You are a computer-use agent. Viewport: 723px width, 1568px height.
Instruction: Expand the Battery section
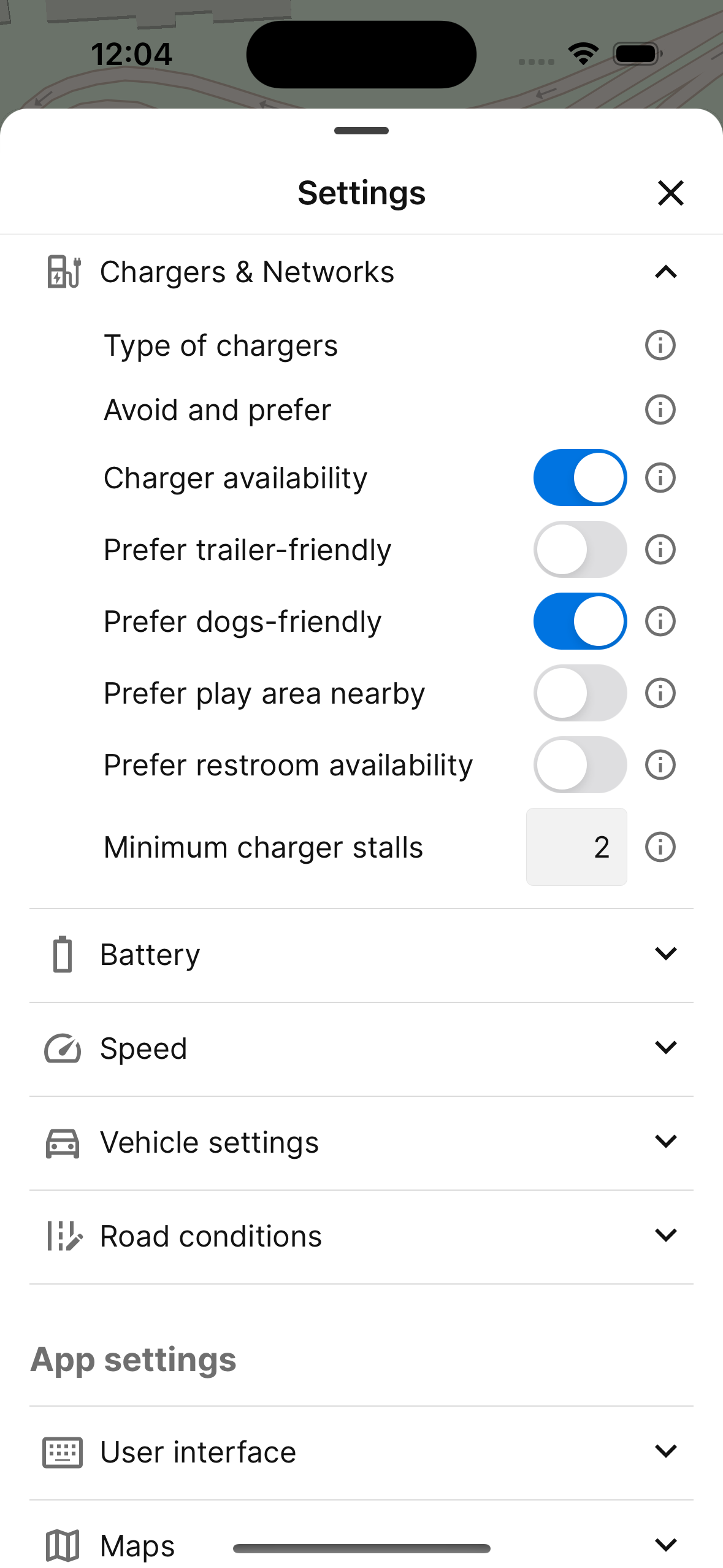[361, 955]
